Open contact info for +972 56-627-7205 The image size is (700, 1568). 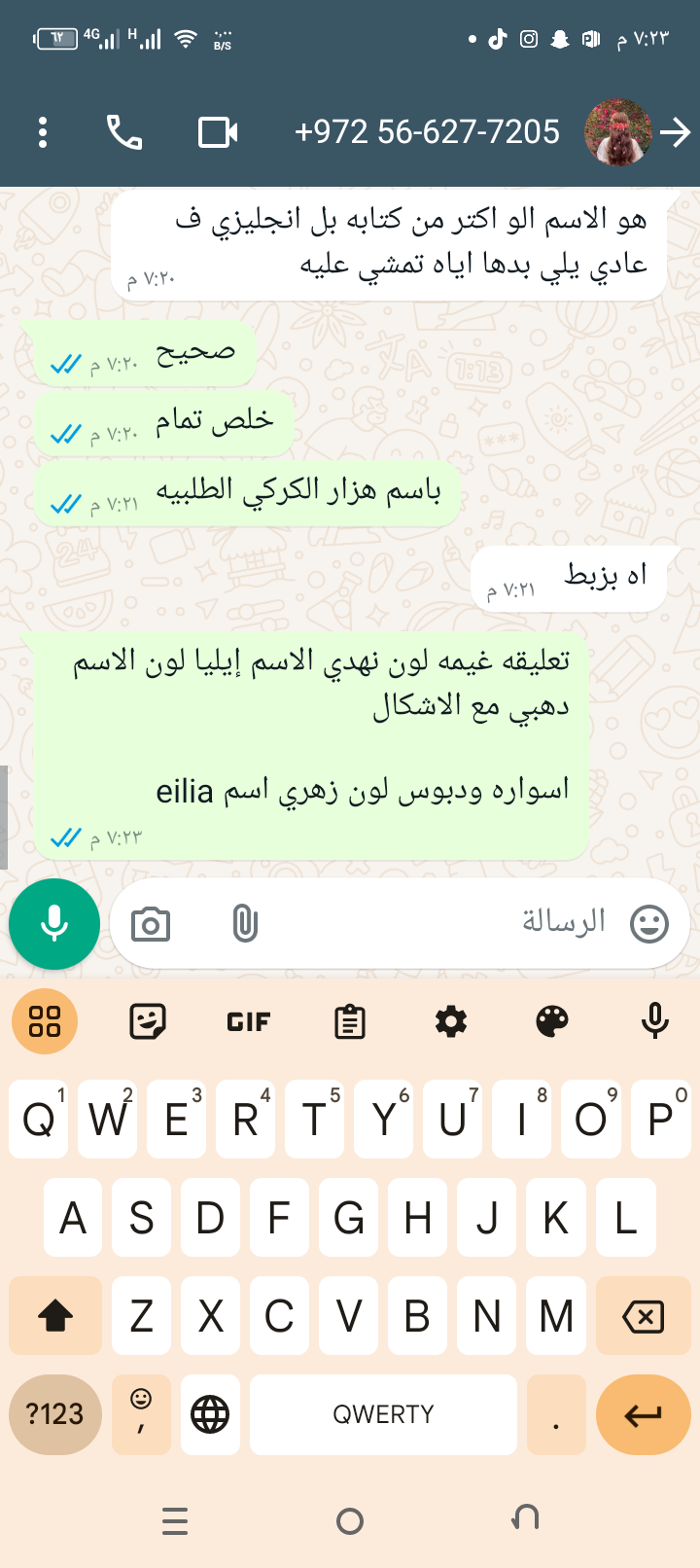pos(427,132)
